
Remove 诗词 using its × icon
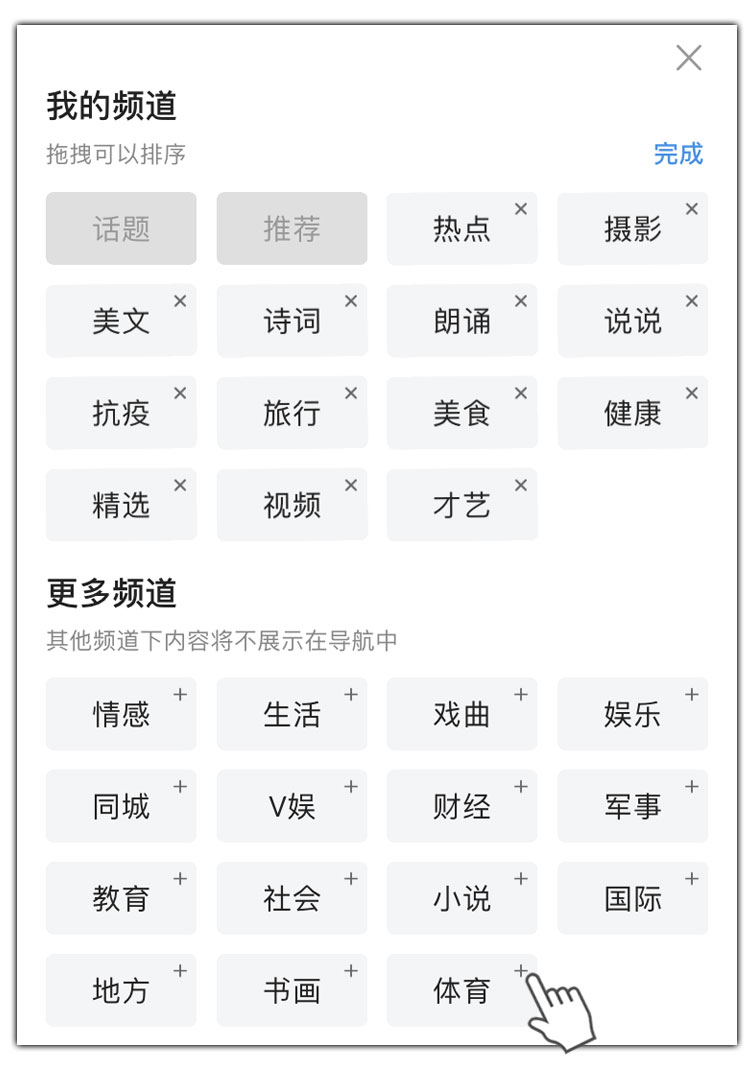coord(350,300)
